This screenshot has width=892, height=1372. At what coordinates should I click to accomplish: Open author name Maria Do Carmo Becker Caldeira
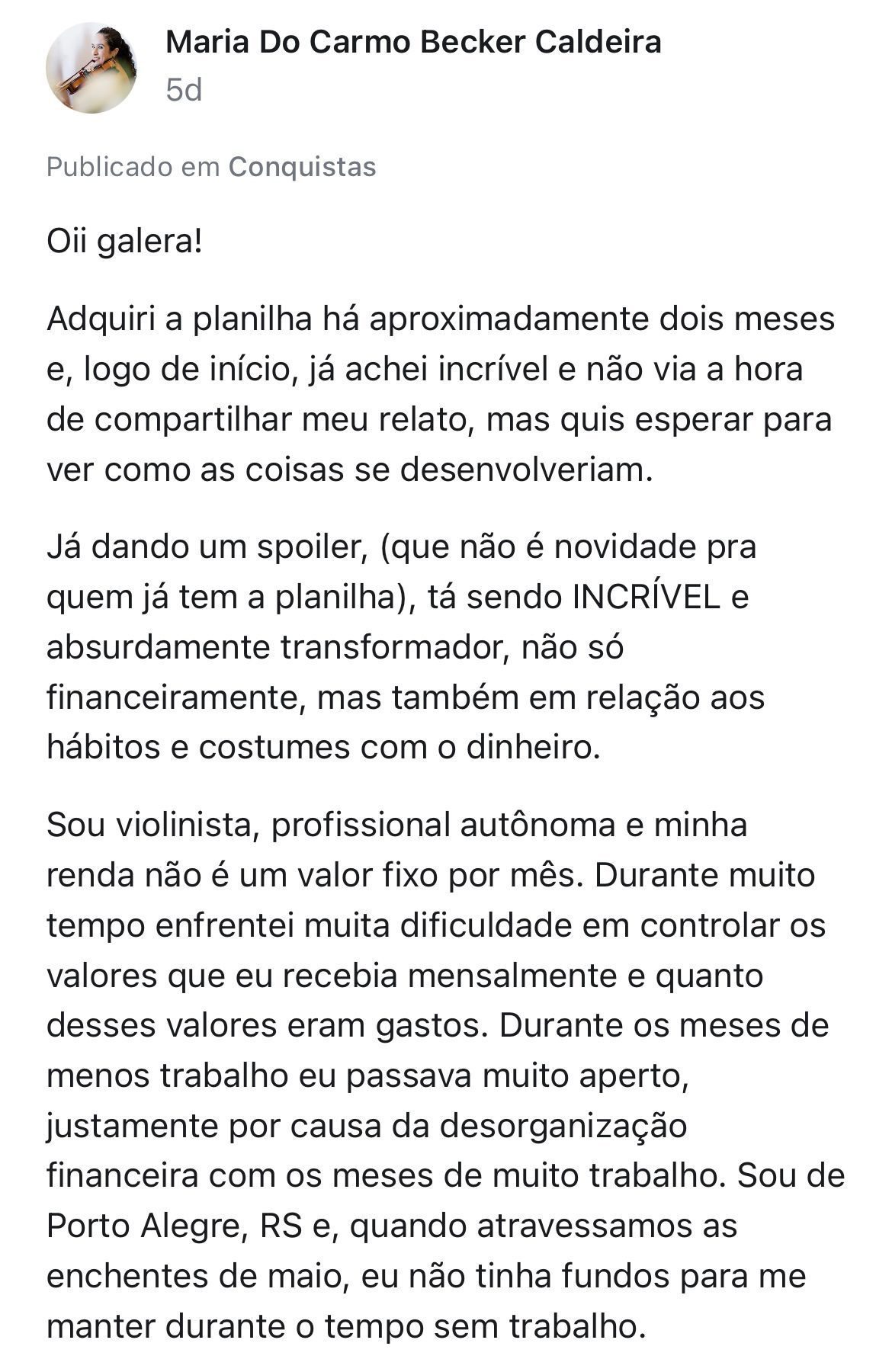pos(412,43)
